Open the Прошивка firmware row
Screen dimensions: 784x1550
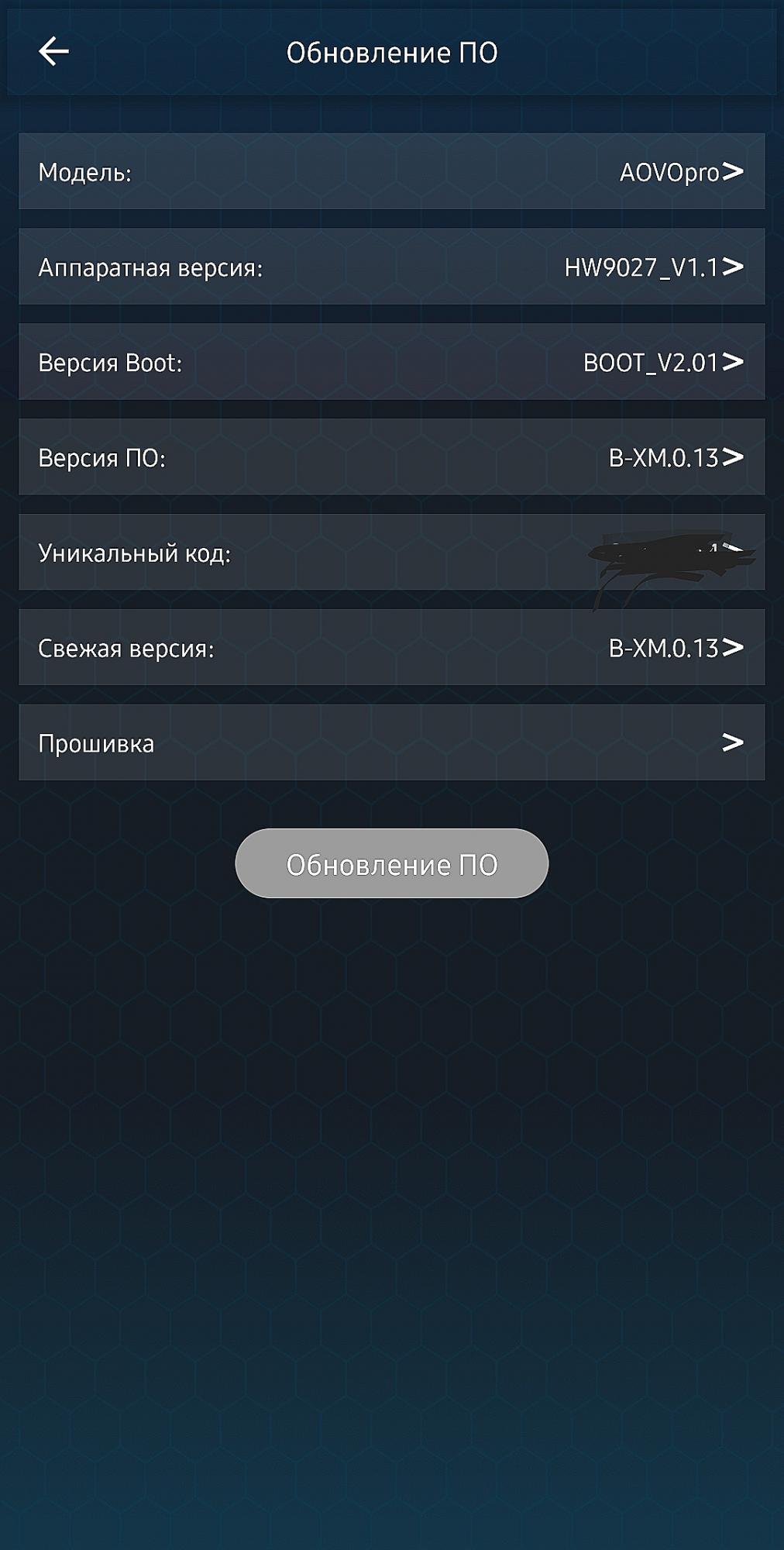click(391, 742)
